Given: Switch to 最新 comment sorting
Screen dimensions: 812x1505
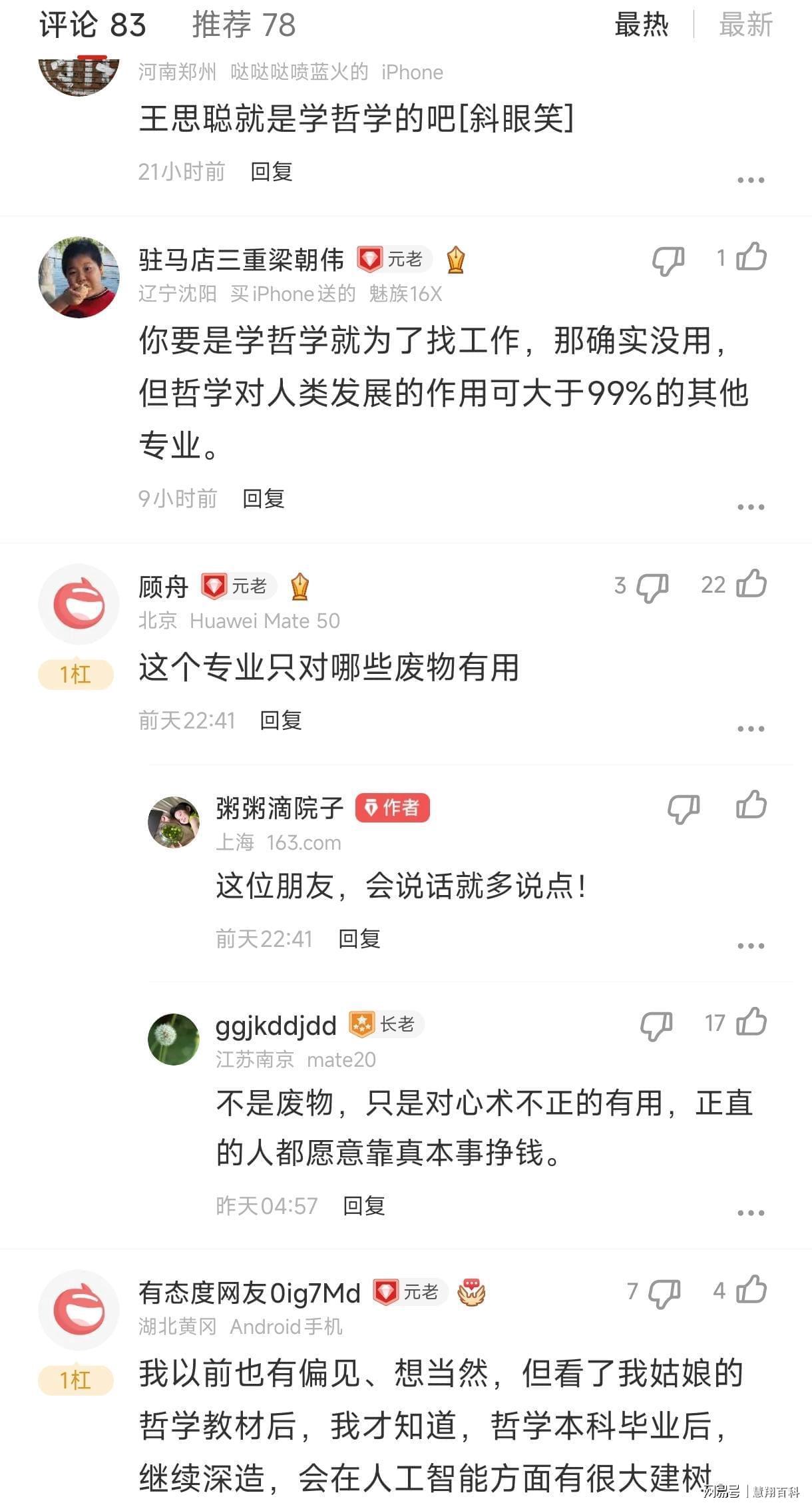Looking at the screenshot, I should [745, 25].
